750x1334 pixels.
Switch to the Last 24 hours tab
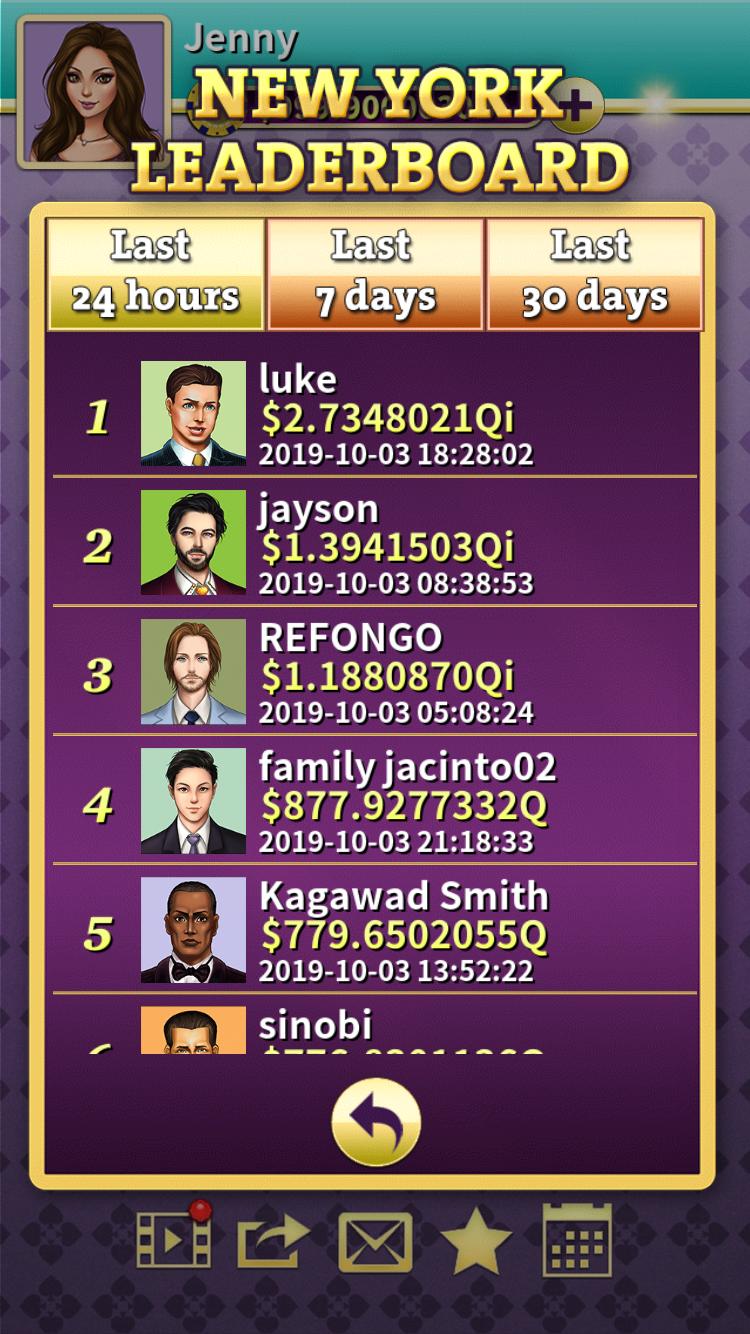(155, 274)
